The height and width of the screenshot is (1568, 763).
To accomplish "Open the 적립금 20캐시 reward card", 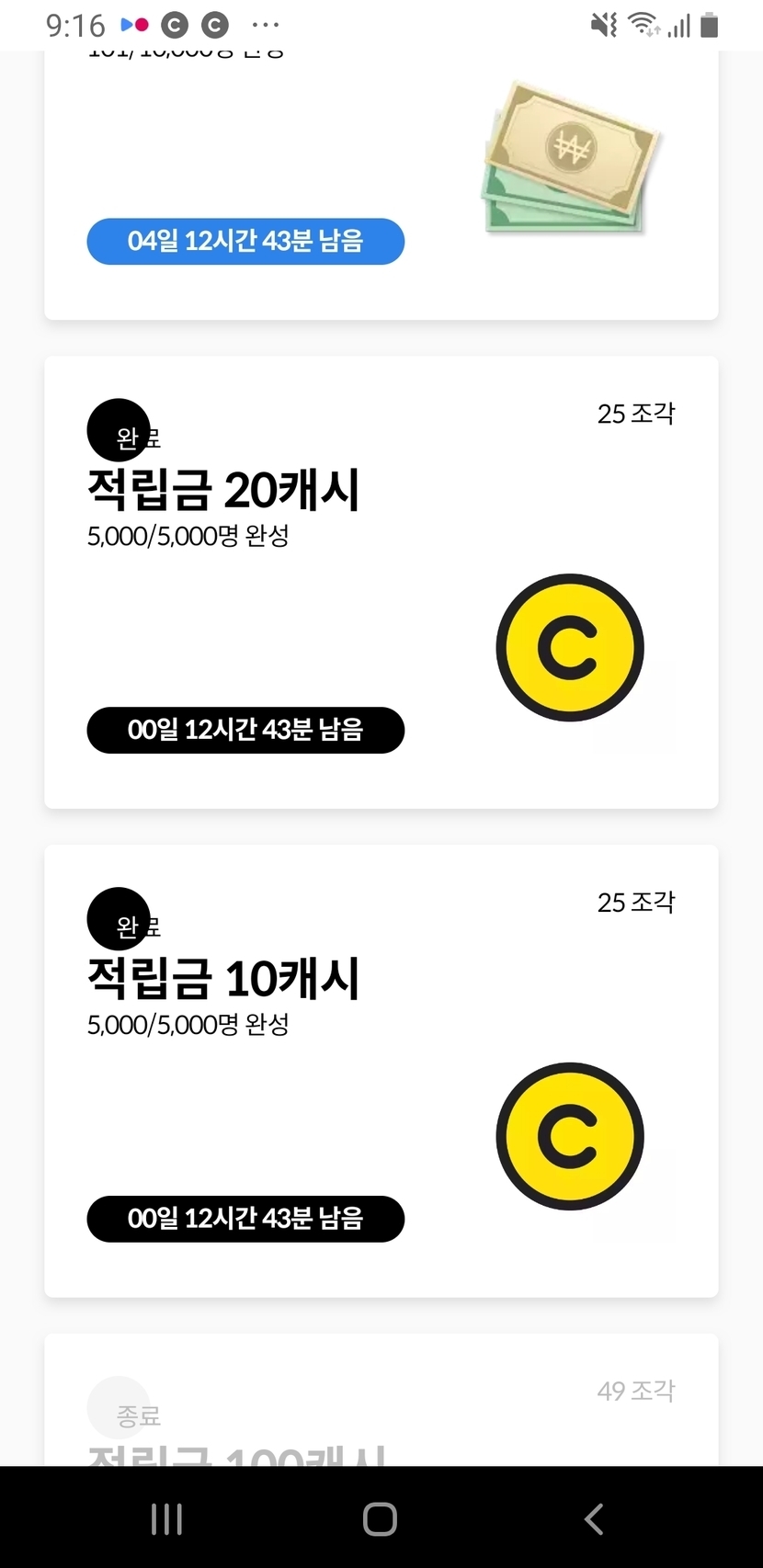I will click(381, 582).
